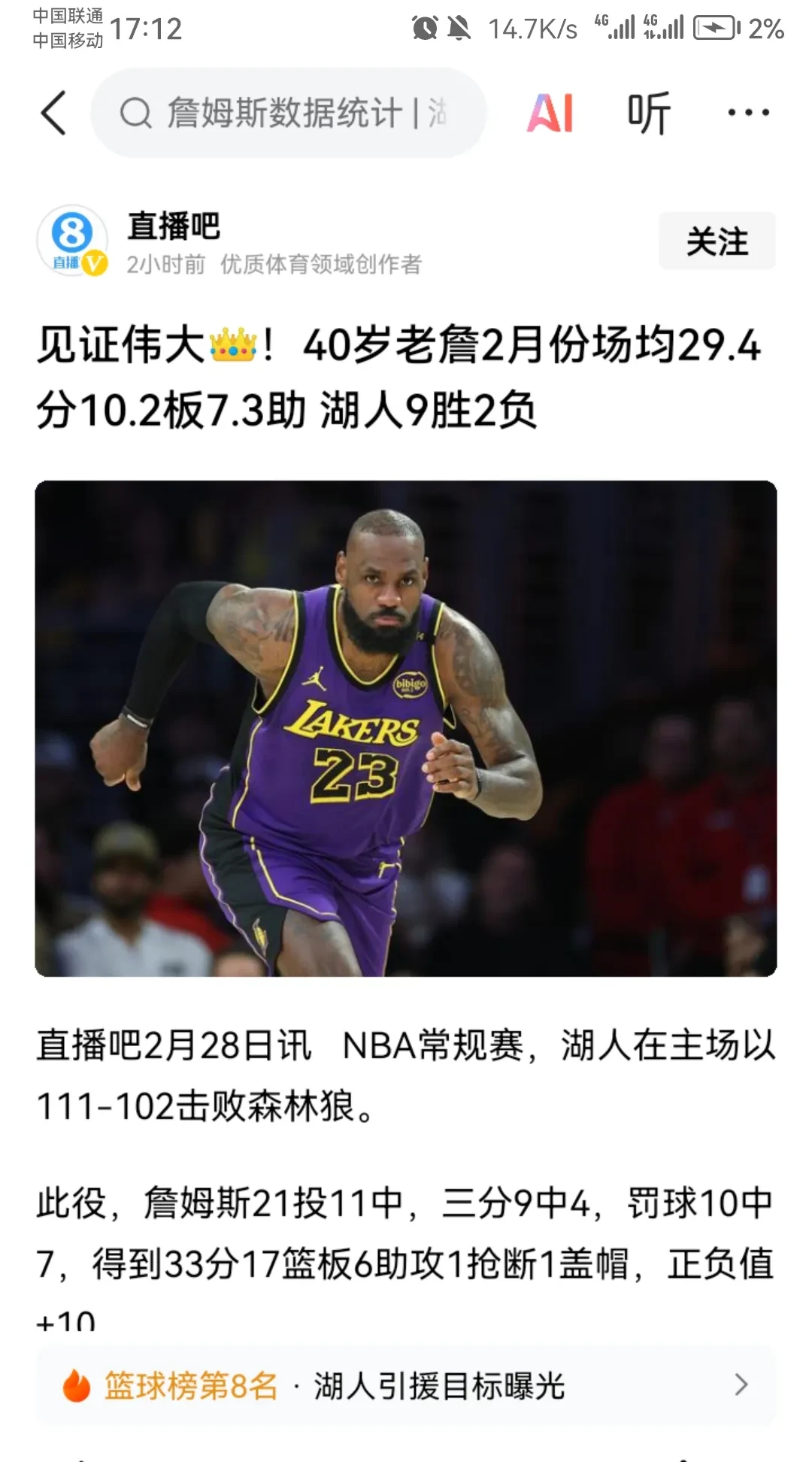Image resolution: width=812 pixels, height=1462 pixels.
Task: Open the three-dot overflow menu
Action: (748, 113)
